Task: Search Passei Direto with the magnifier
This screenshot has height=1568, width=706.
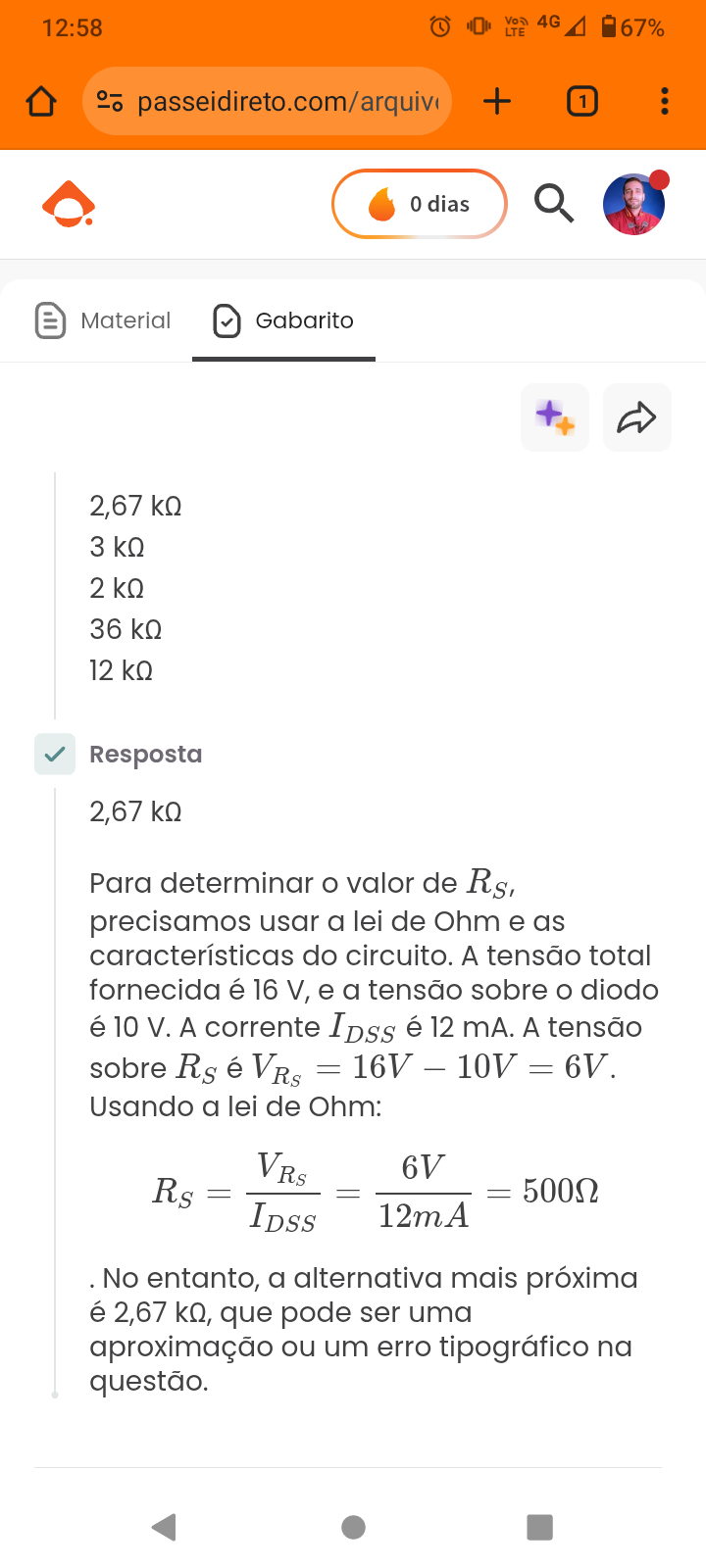Action: [x=554, y=204]
